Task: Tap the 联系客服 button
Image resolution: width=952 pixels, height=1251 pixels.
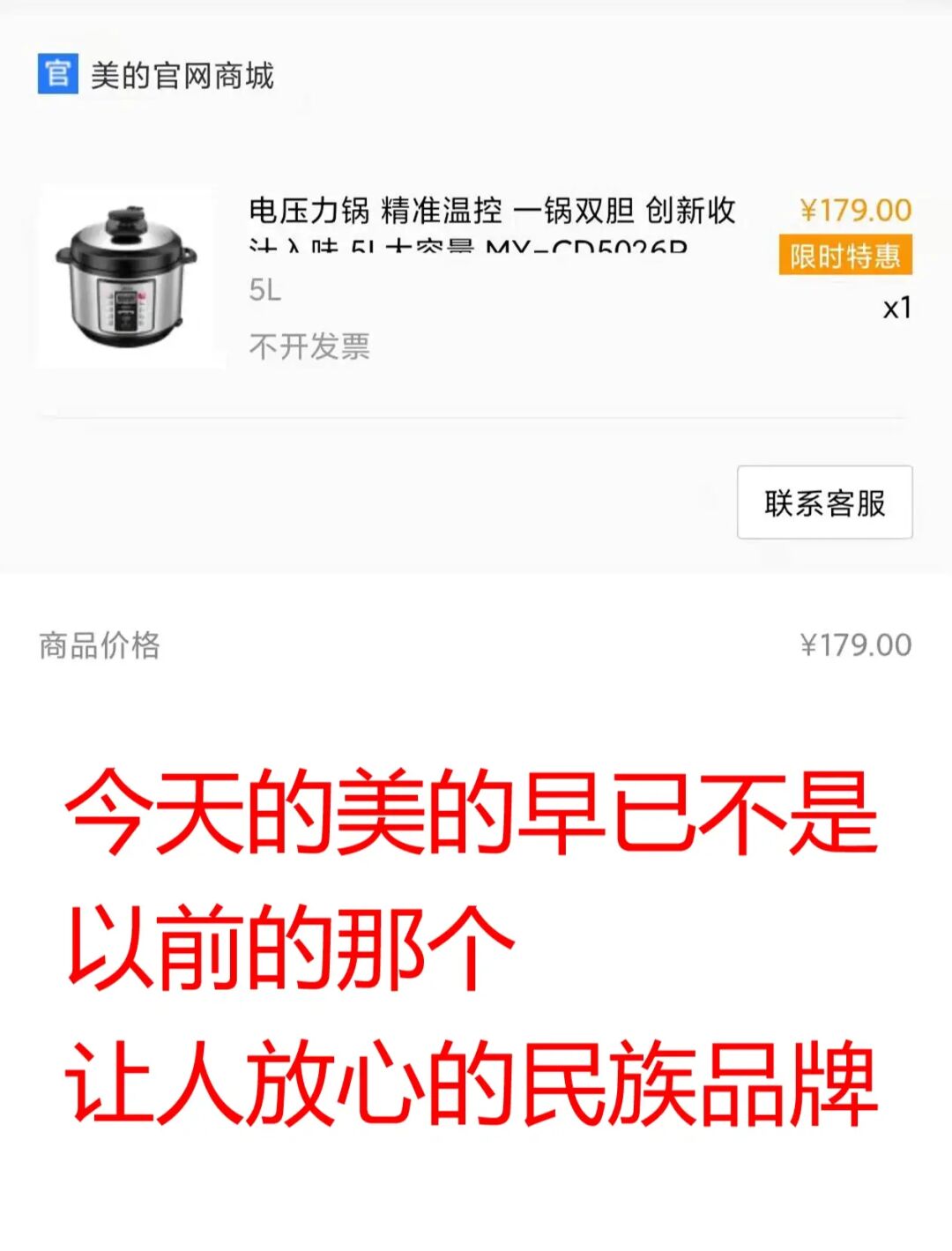Action: pyautogui.click(x=824, y=503)
